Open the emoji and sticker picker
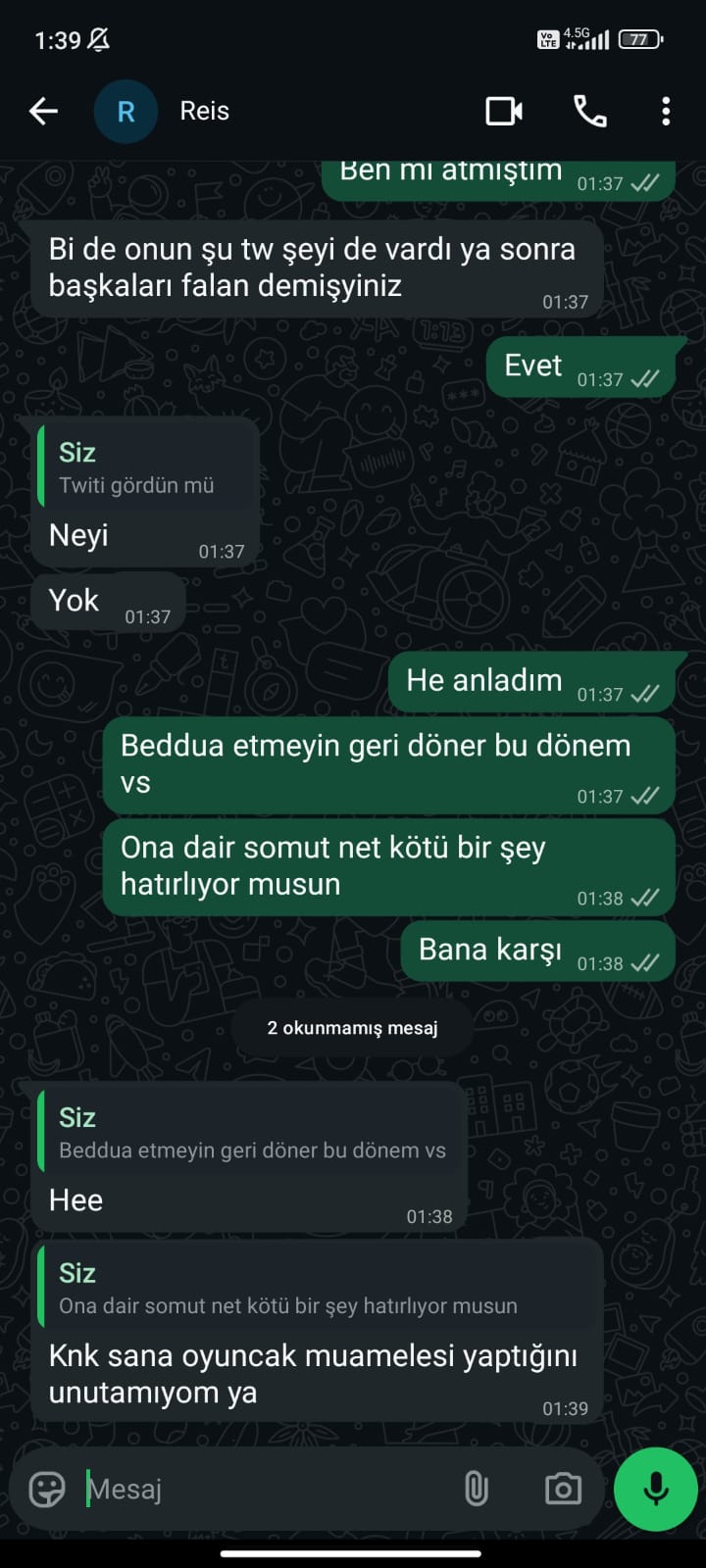Viewport: 706px width, 1568px height. tap(47, 1490)
